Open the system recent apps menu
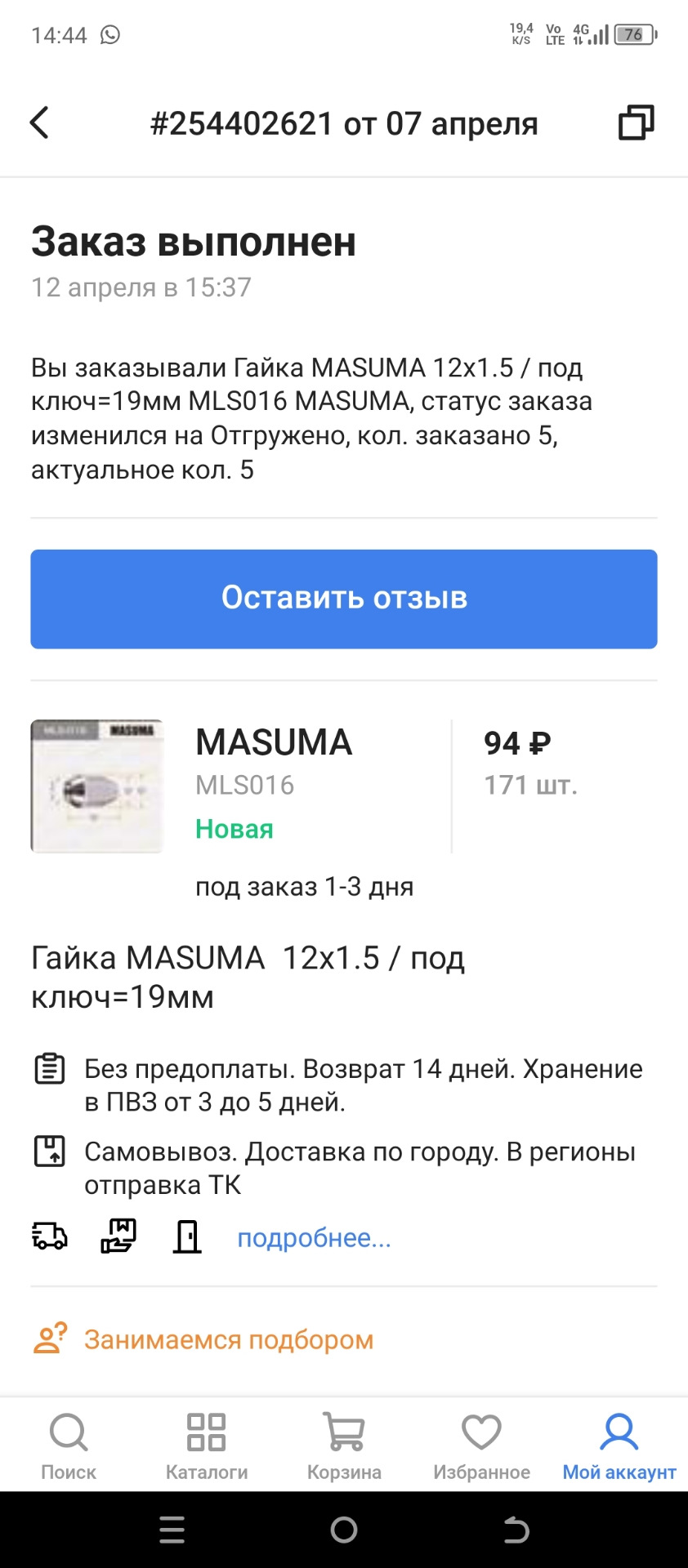This screenshot has width=688, height=1568. pos(172,1530)
